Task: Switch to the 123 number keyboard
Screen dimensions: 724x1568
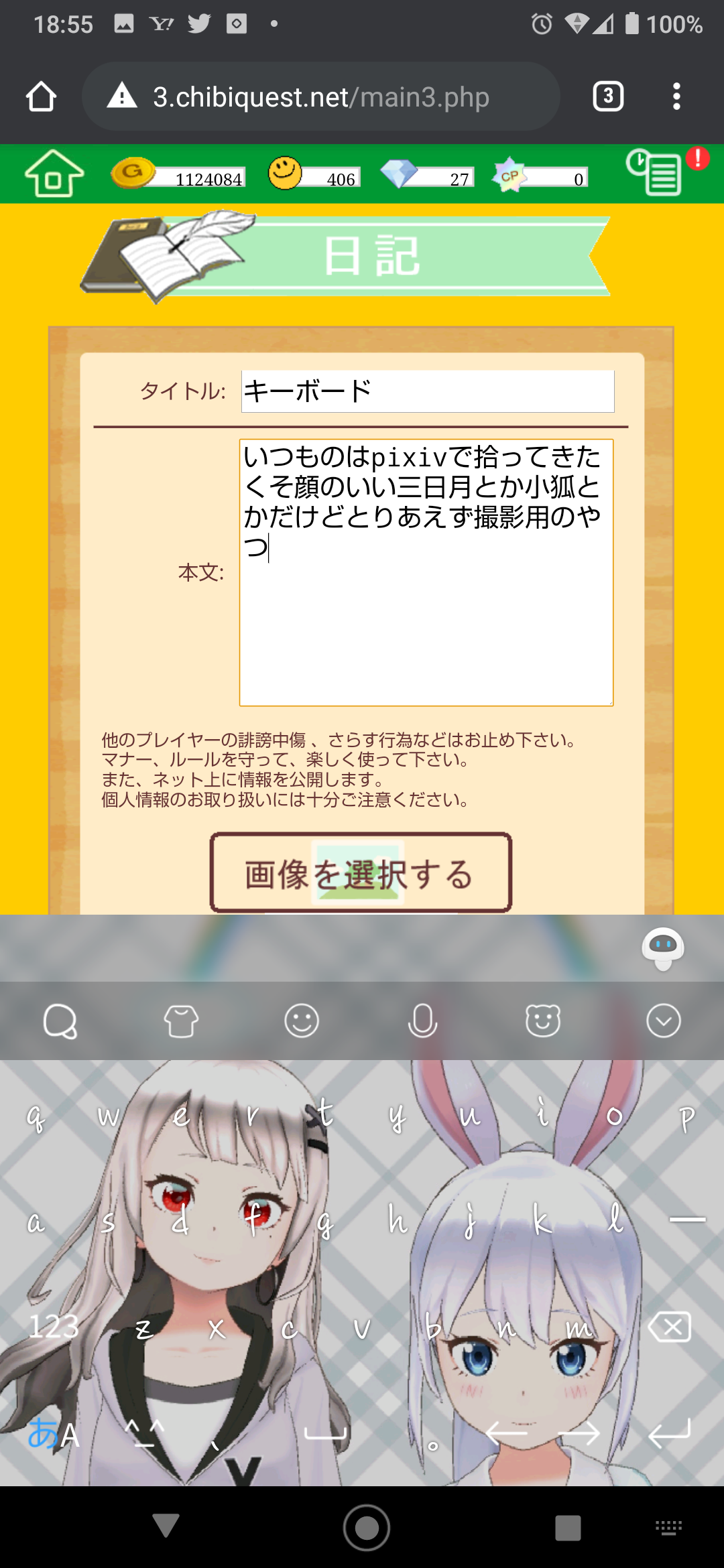Action: tap(54, 1327)
